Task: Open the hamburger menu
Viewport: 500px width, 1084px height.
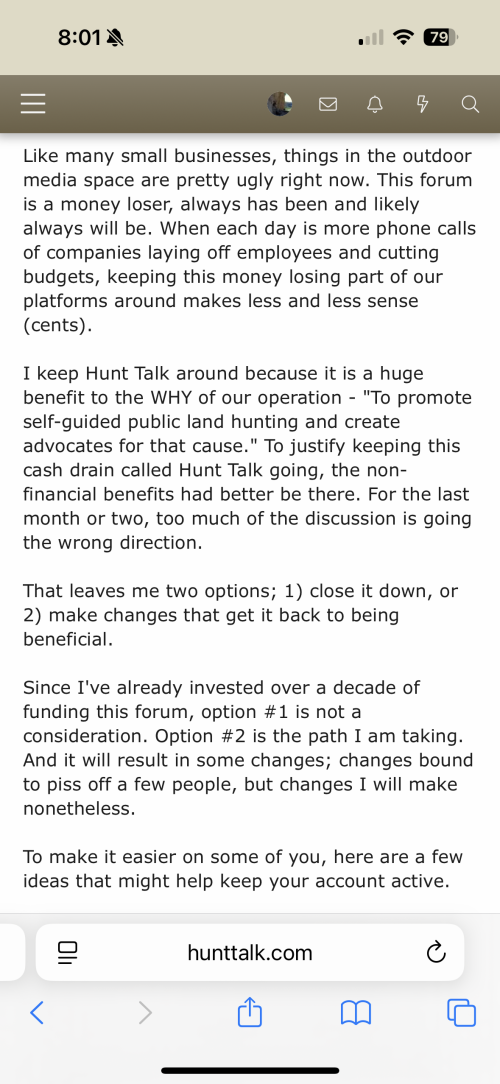Action: pyautogui.click(x=33, y=104)
